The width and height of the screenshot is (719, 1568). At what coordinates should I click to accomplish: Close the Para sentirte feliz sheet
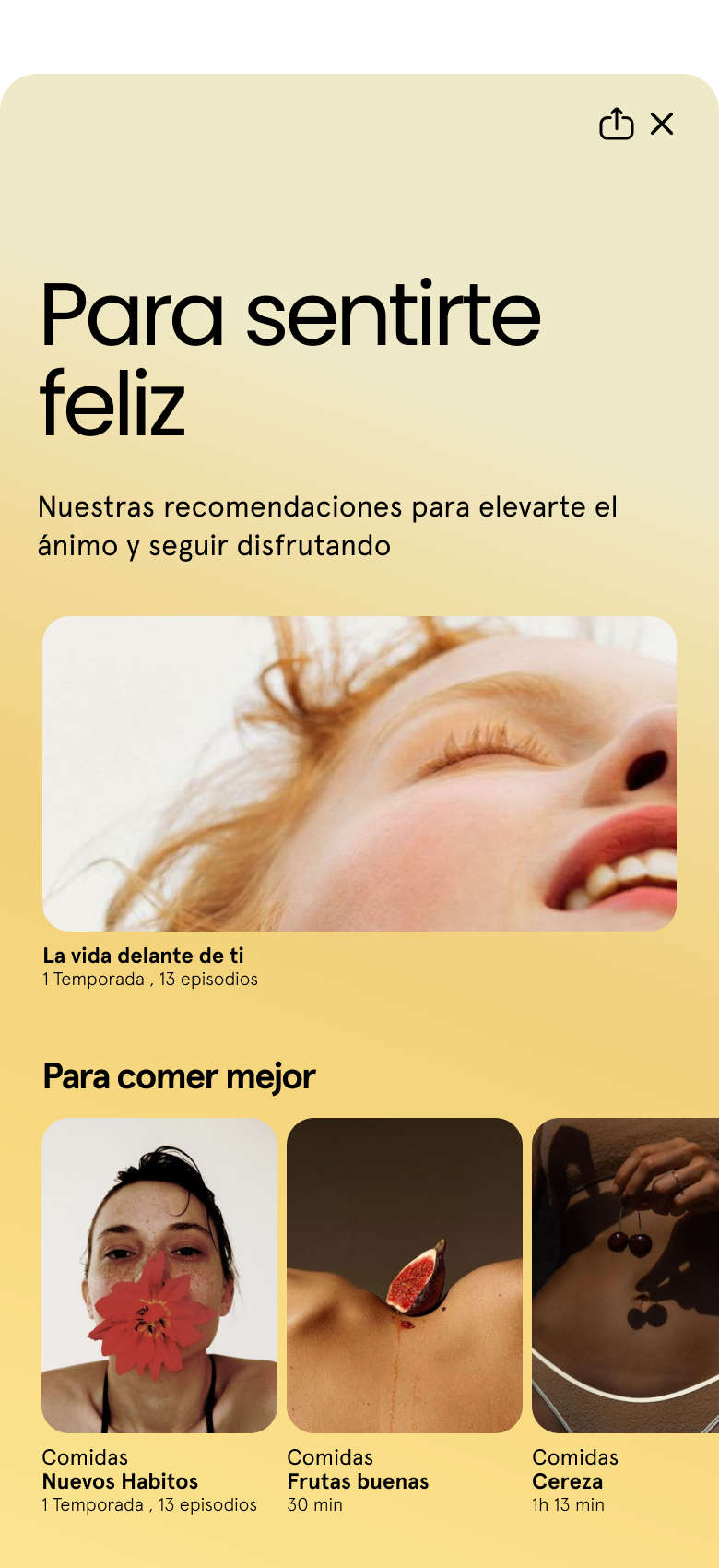tap(662, 124)
